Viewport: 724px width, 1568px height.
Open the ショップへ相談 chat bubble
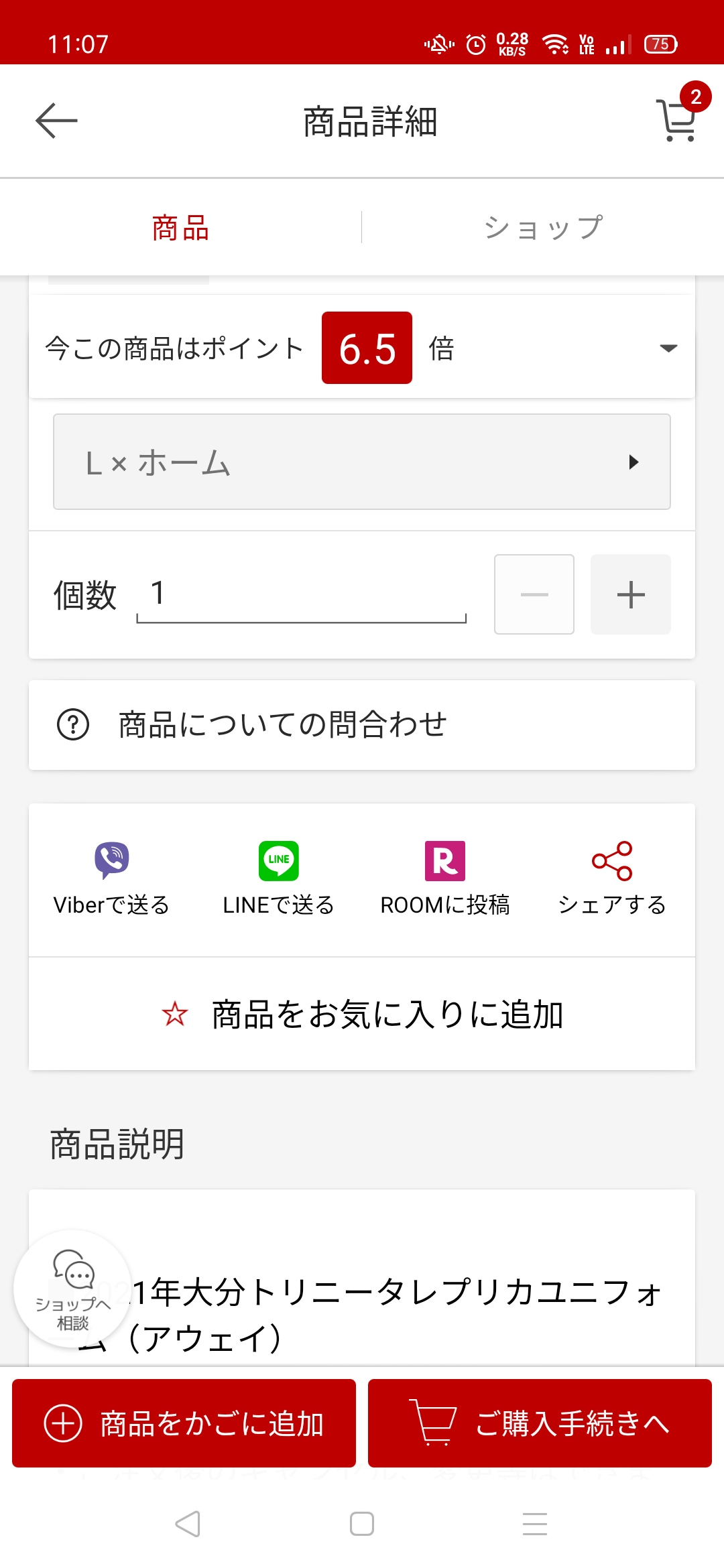(x=72, y=1288)
